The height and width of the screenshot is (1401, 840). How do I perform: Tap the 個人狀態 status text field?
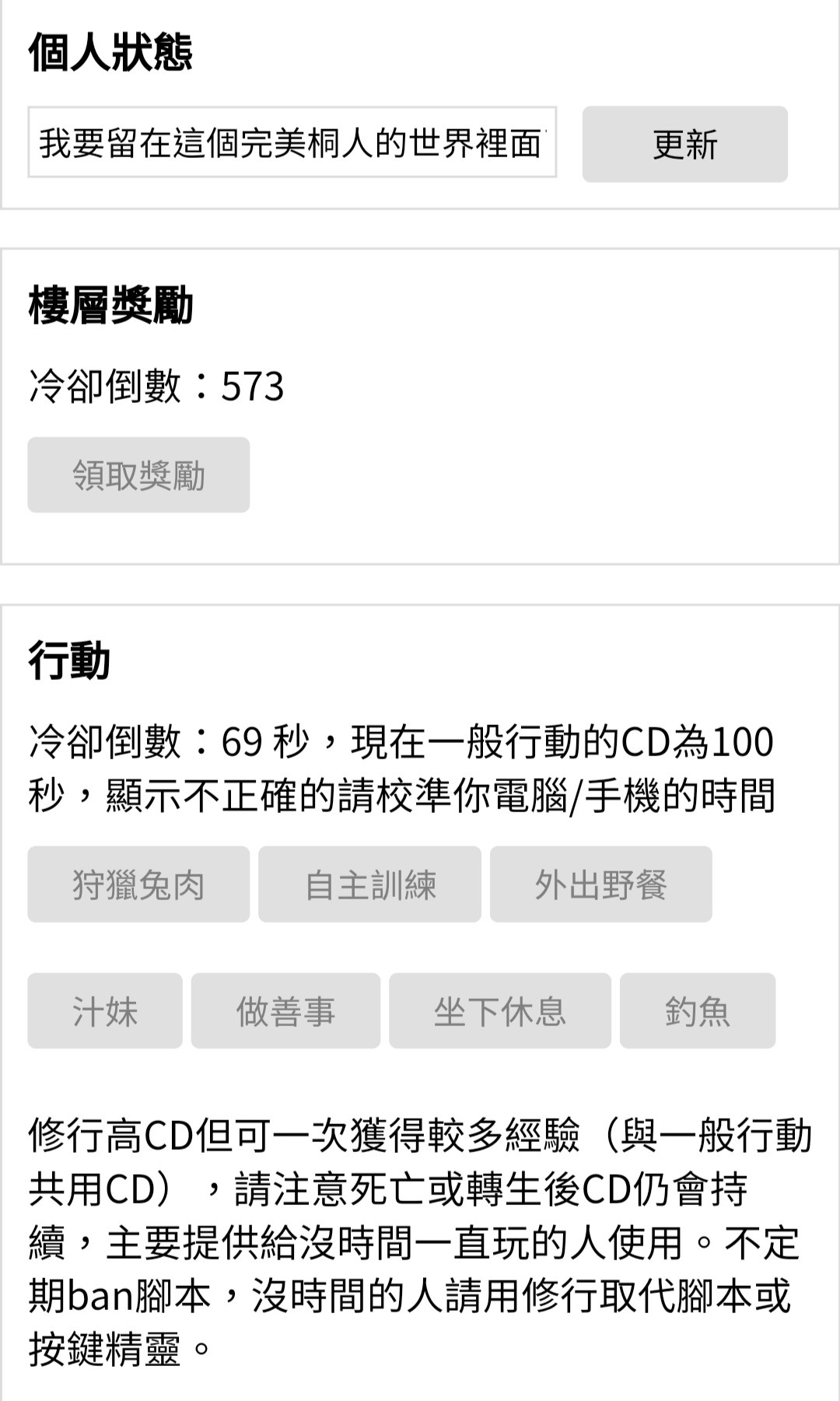(x=292, y=143)
